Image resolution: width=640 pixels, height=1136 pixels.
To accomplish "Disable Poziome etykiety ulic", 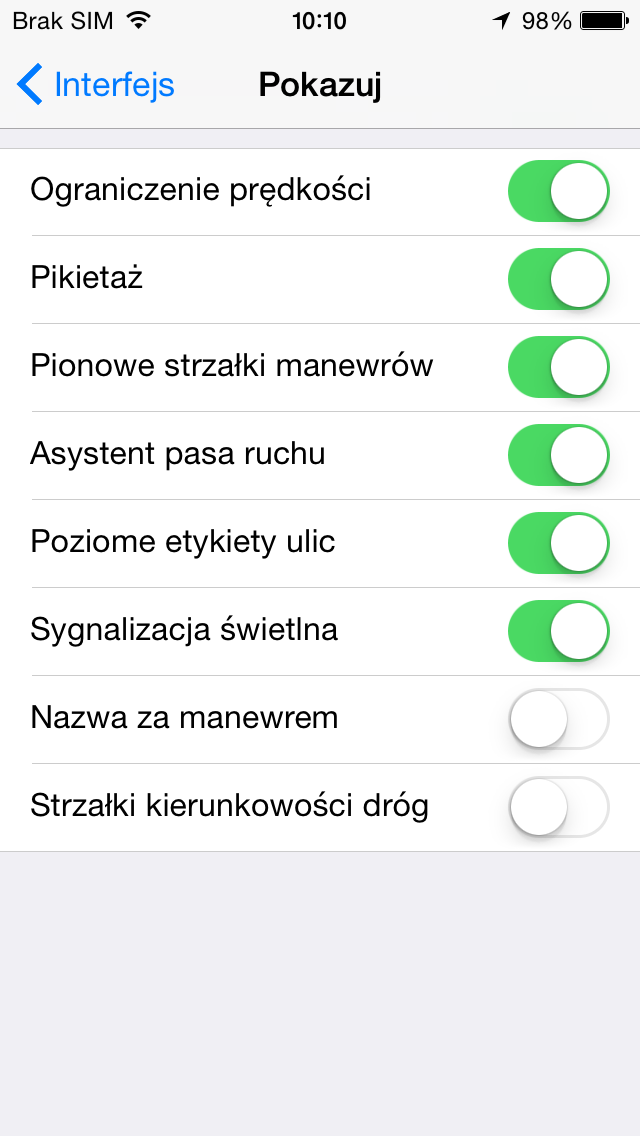I will click(x=558, y=543).
